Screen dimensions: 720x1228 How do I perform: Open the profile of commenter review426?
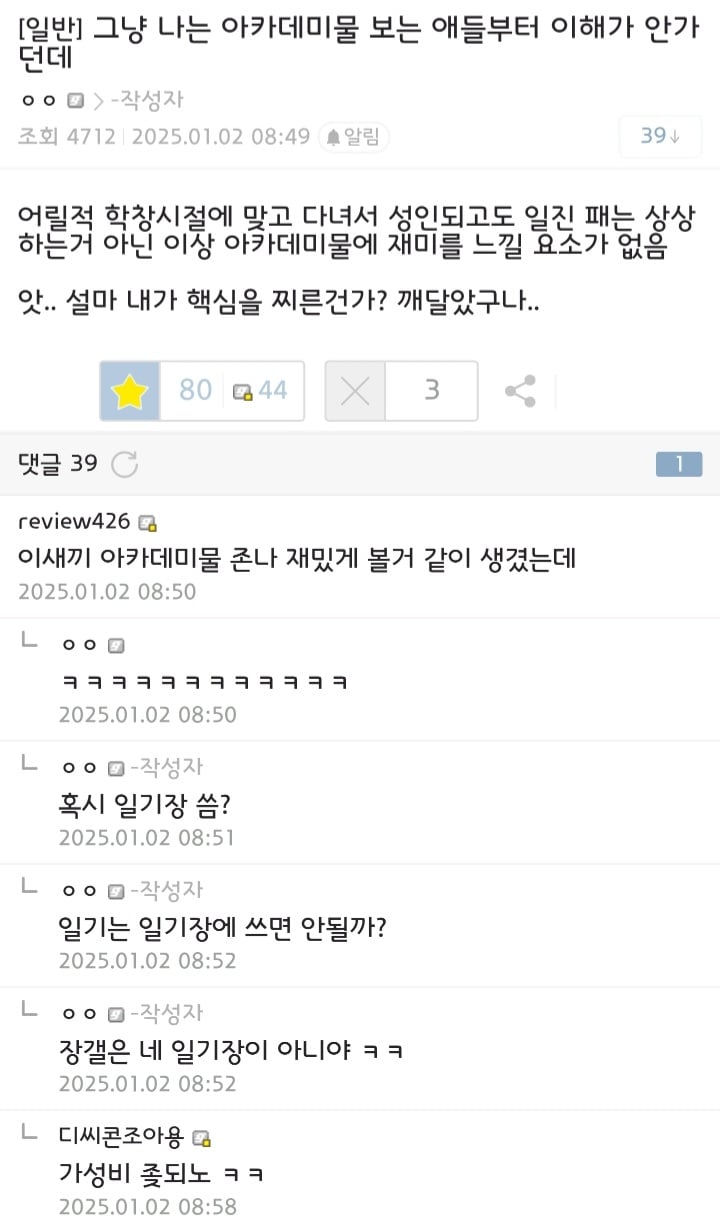[x=75, y=521]
